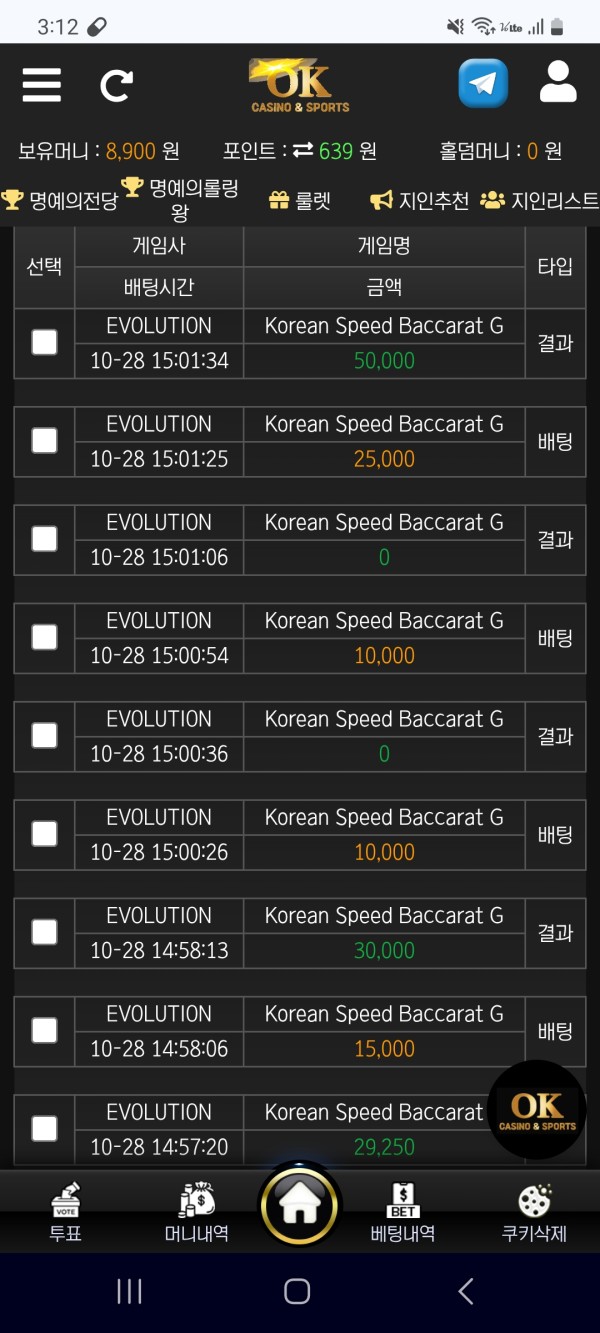Select the 15:01:34 bet row checkbox
This screenshot has width=600, height=1333.
coord(44,343)
